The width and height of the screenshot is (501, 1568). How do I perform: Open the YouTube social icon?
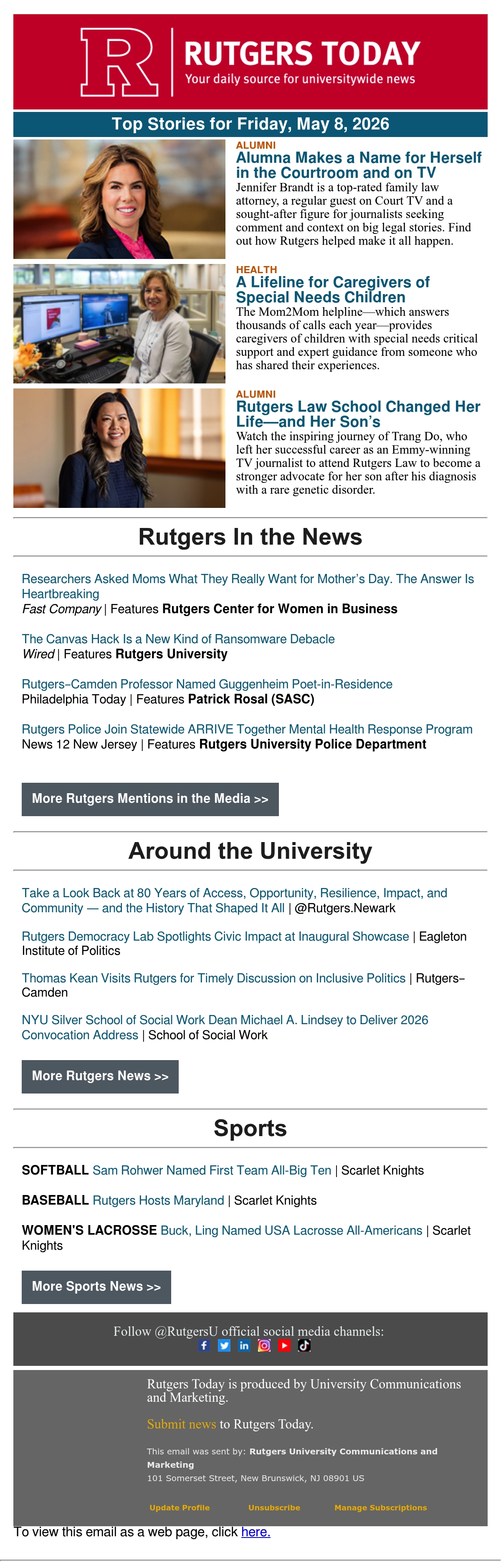284,1345
